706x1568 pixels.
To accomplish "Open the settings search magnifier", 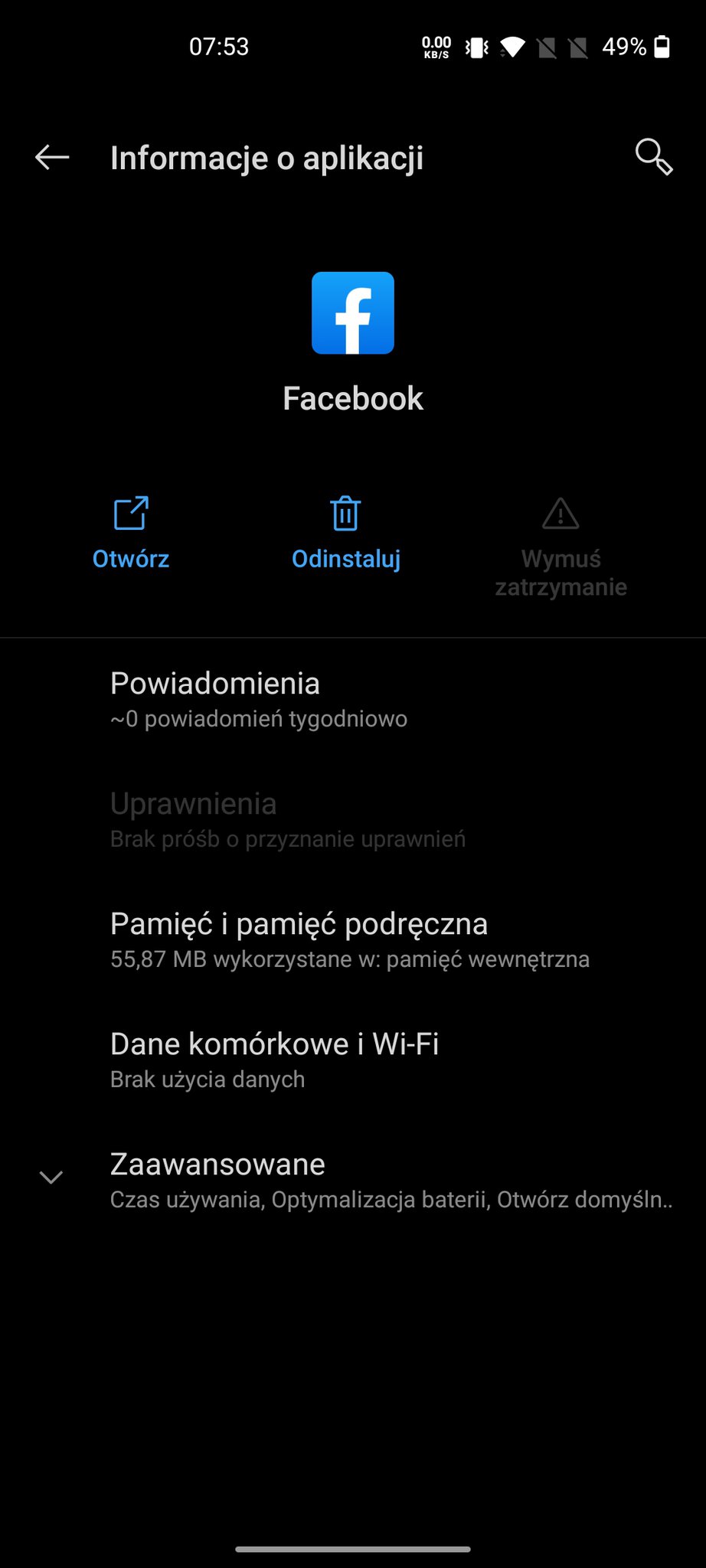I will (653, 157).
